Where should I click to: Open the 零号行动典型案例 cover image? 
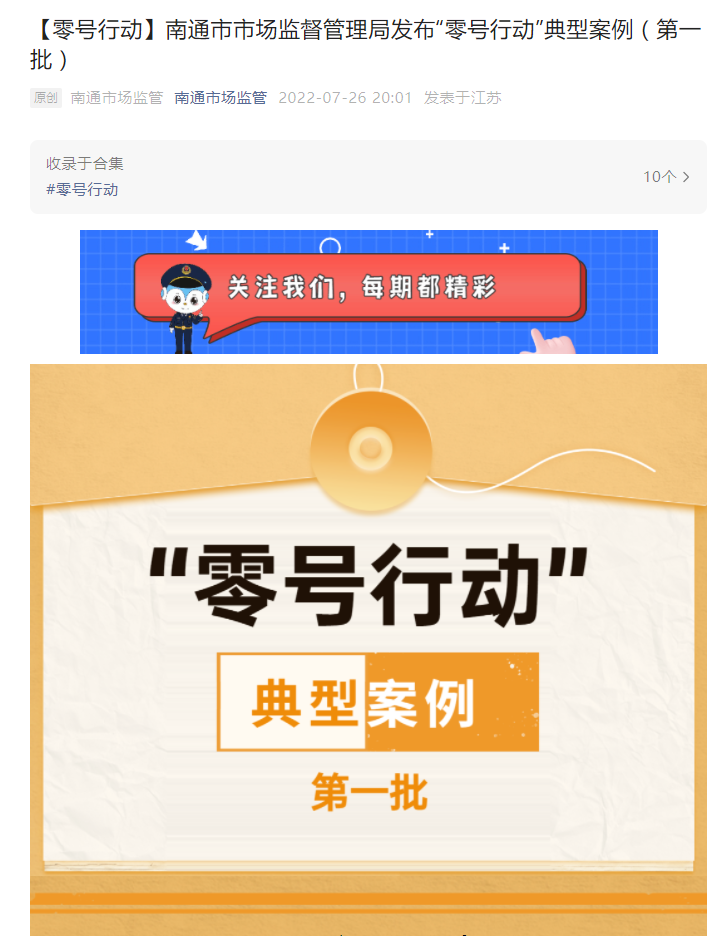point(368,650)
